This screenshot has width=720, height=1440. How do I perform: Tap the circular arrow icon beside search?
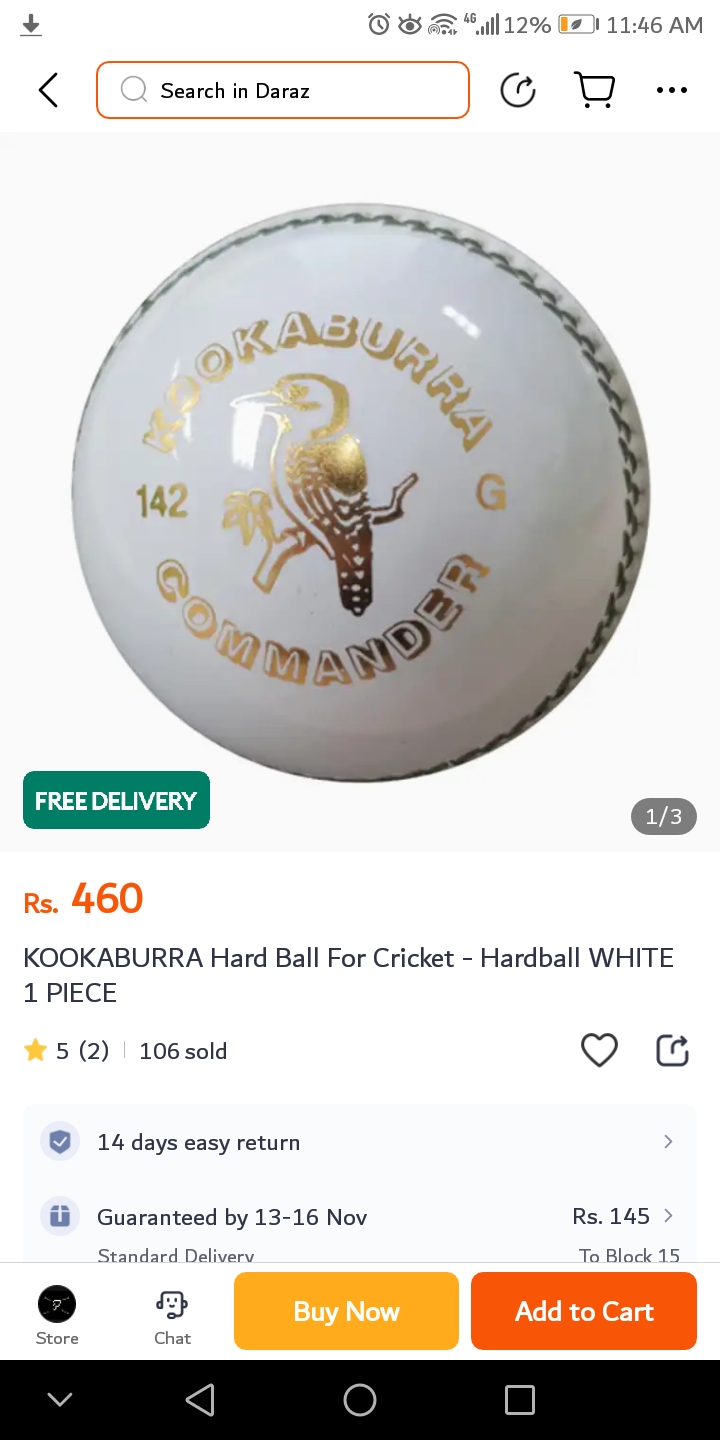click(x=518, y=90)
